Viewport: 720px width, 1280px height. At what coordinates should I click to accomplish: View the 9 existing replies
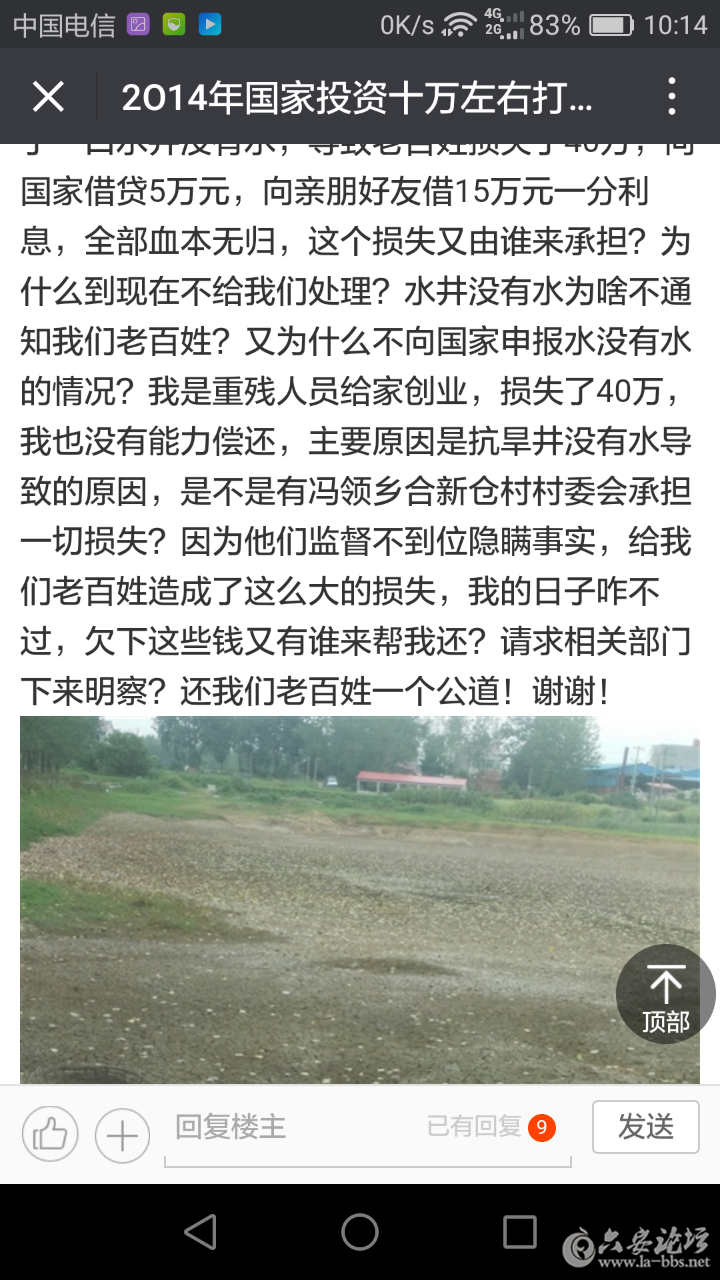[491, 1128]
